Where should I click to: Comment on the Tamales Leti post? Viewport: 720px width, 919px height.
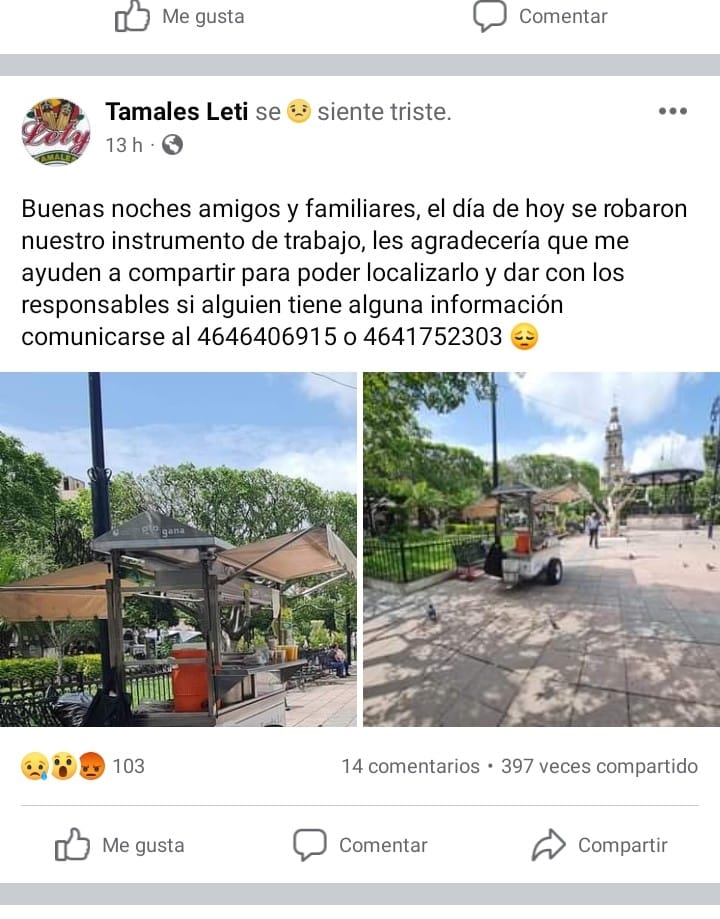click(360, 845)
